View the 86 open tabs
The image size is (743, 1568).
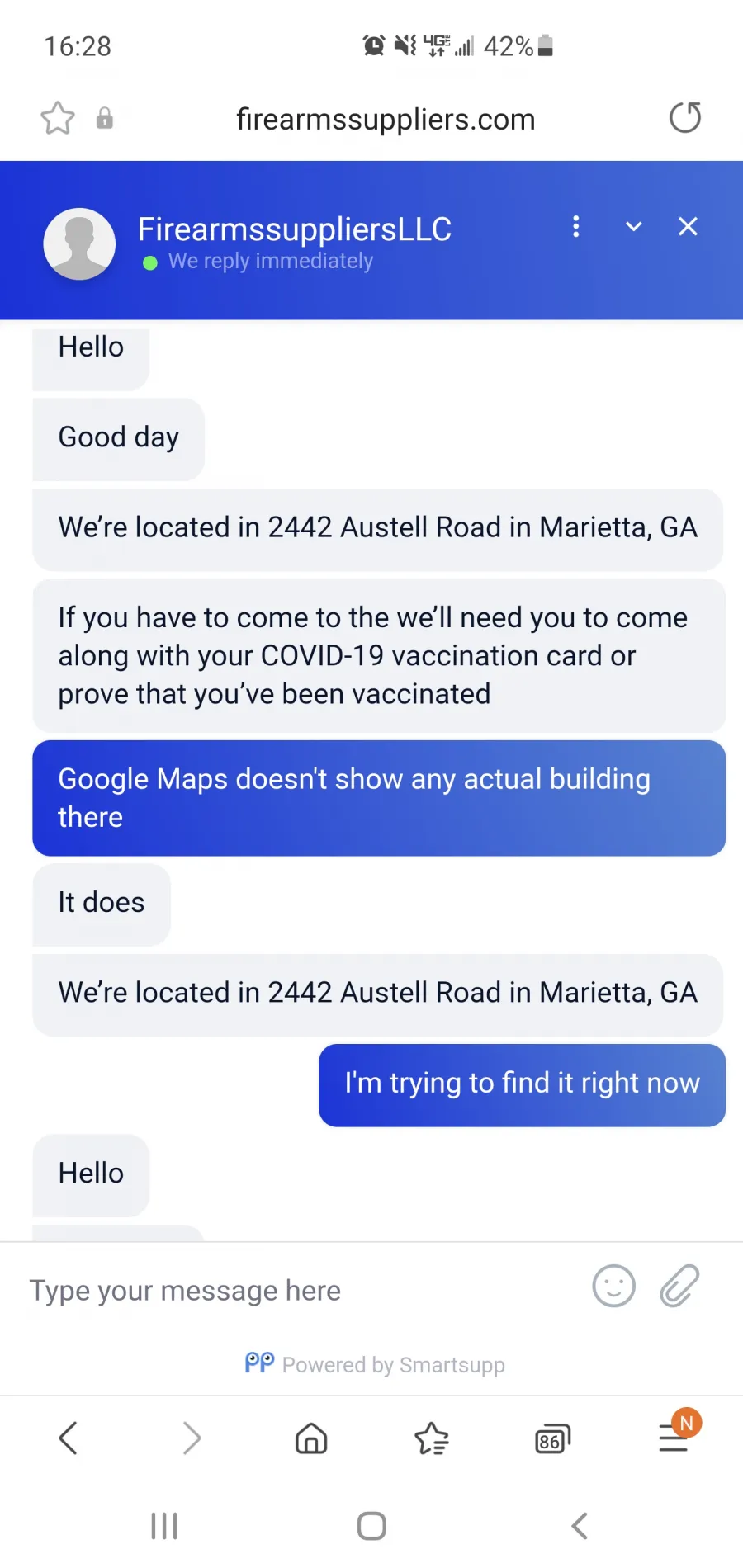(552, 1438)
